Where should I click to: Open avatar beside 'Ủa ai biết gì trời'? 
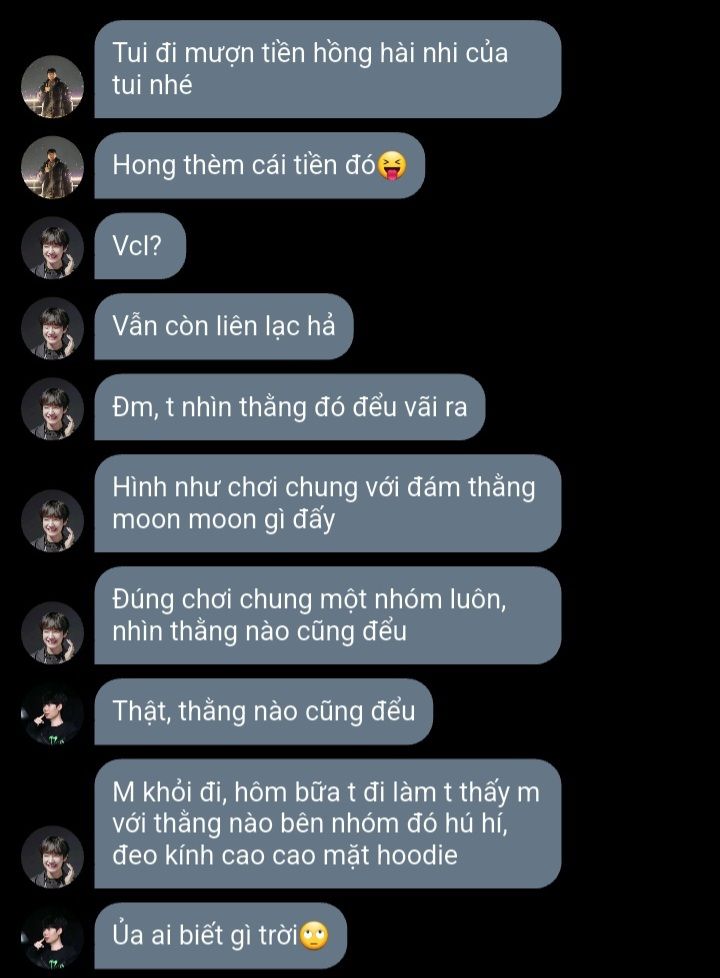point(52,937)
